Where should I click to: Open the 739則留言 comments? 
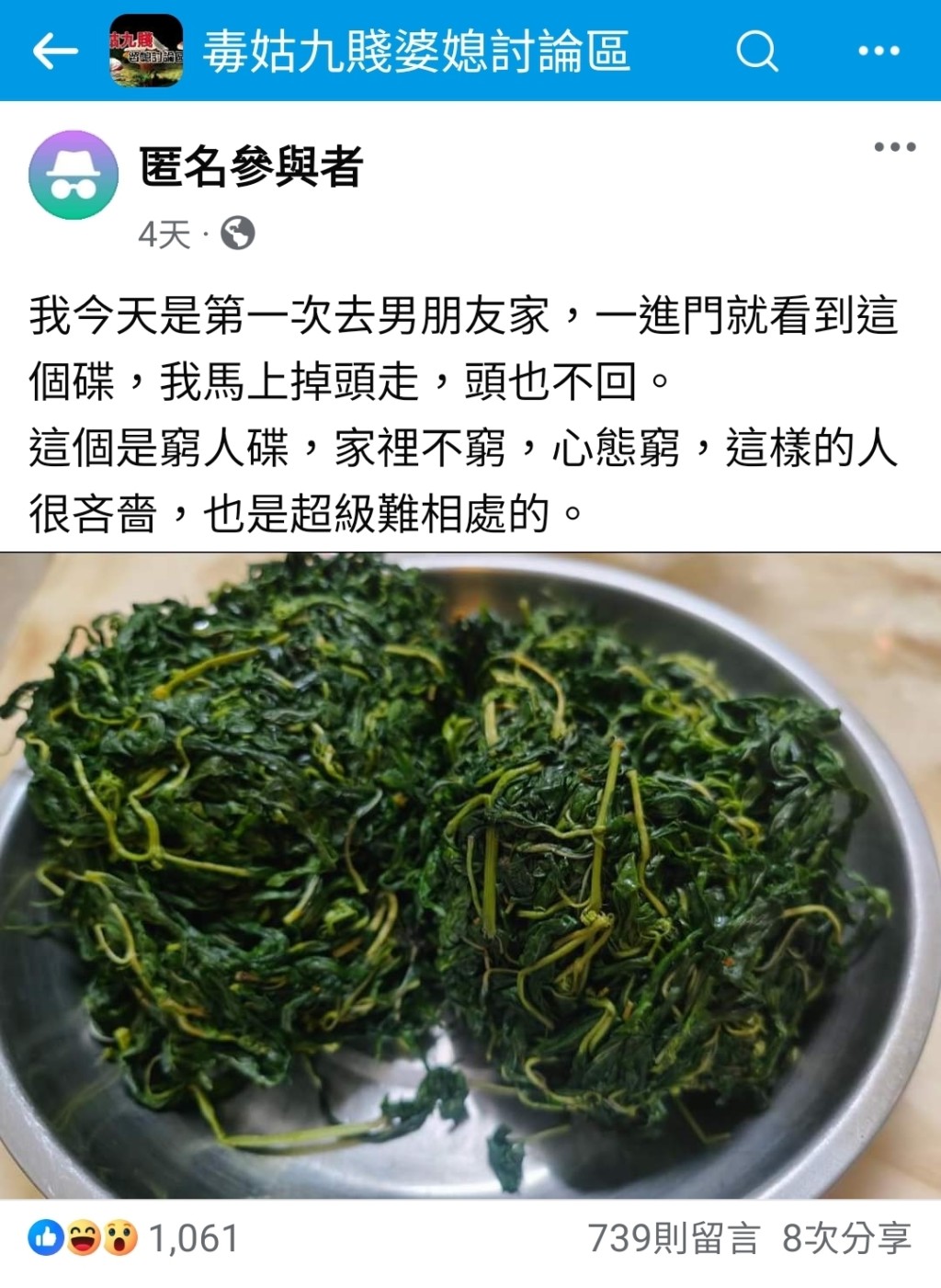pyautogui.click(x=674, y=1238)
